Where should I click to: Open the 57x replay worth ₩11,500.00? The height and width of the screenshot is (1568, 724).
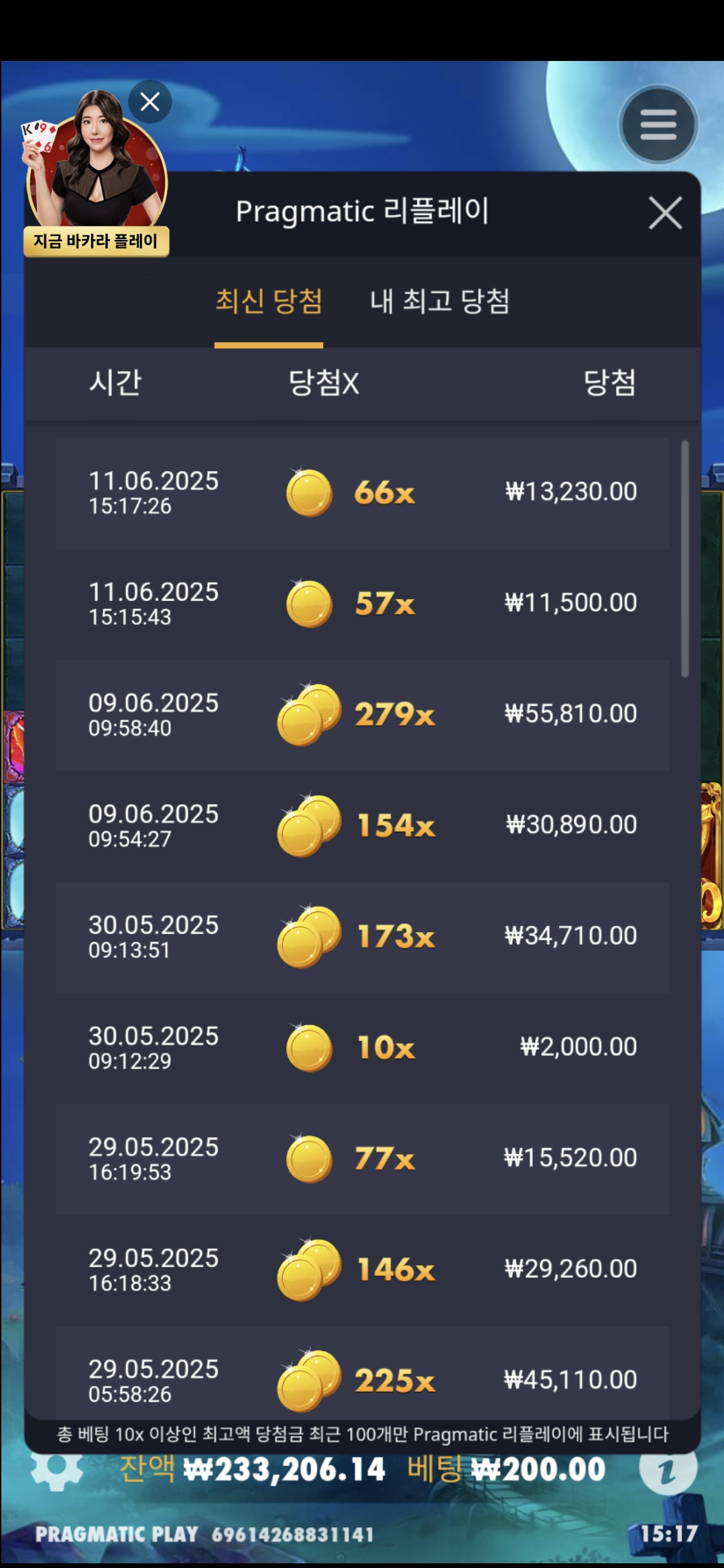[362, 604]
